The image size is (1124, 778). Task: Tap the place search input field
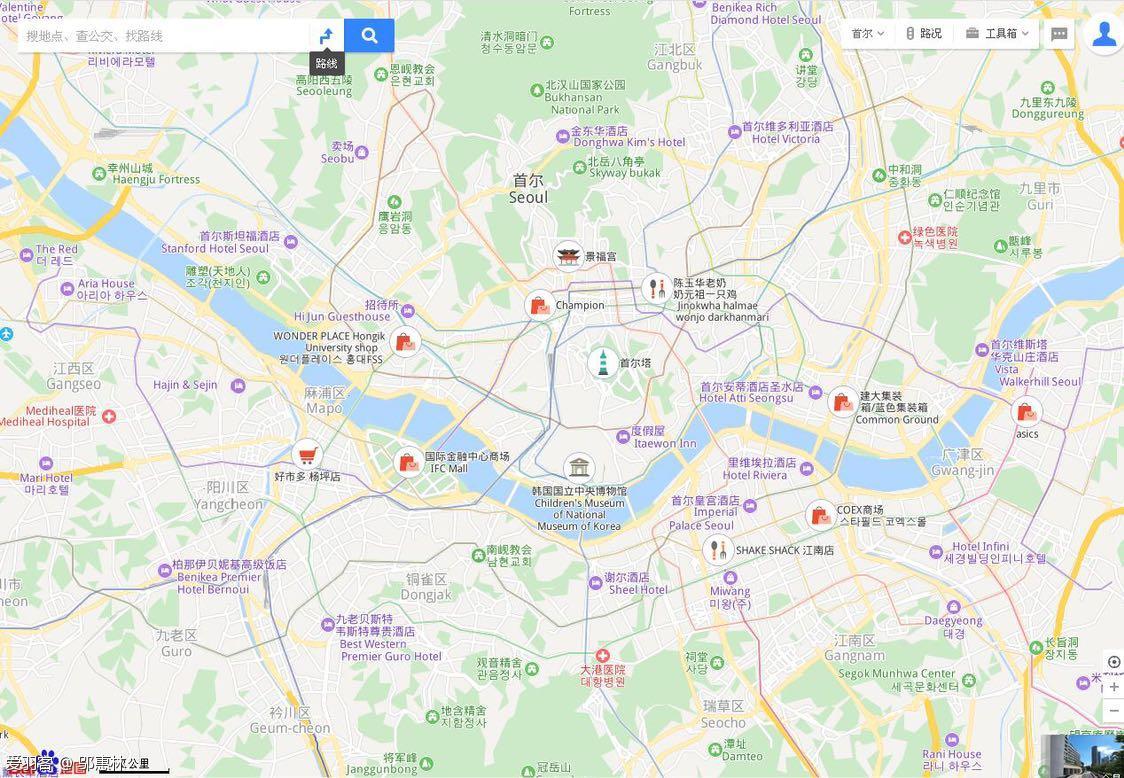tap(160, 36)
